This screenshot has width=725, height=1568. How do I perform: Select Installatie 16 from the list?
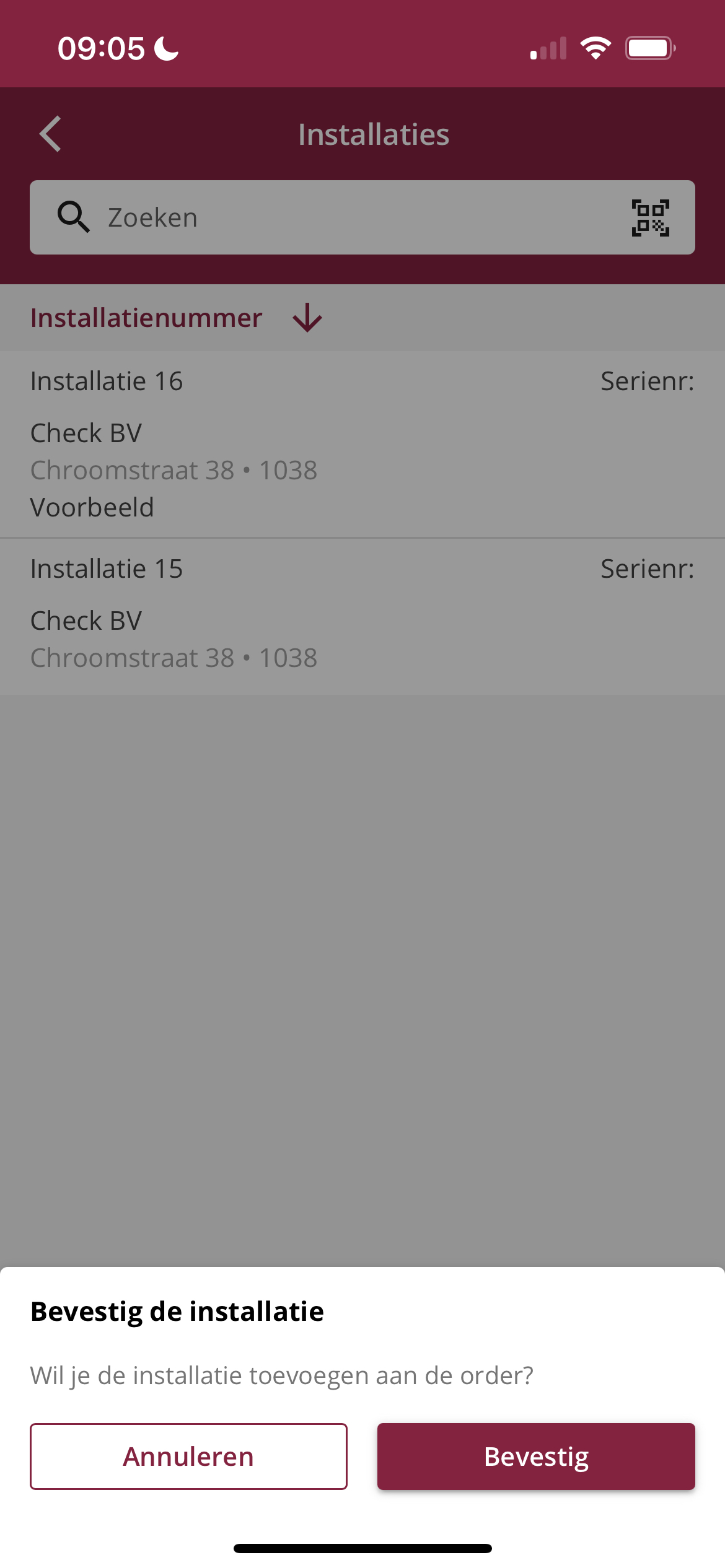362,444
